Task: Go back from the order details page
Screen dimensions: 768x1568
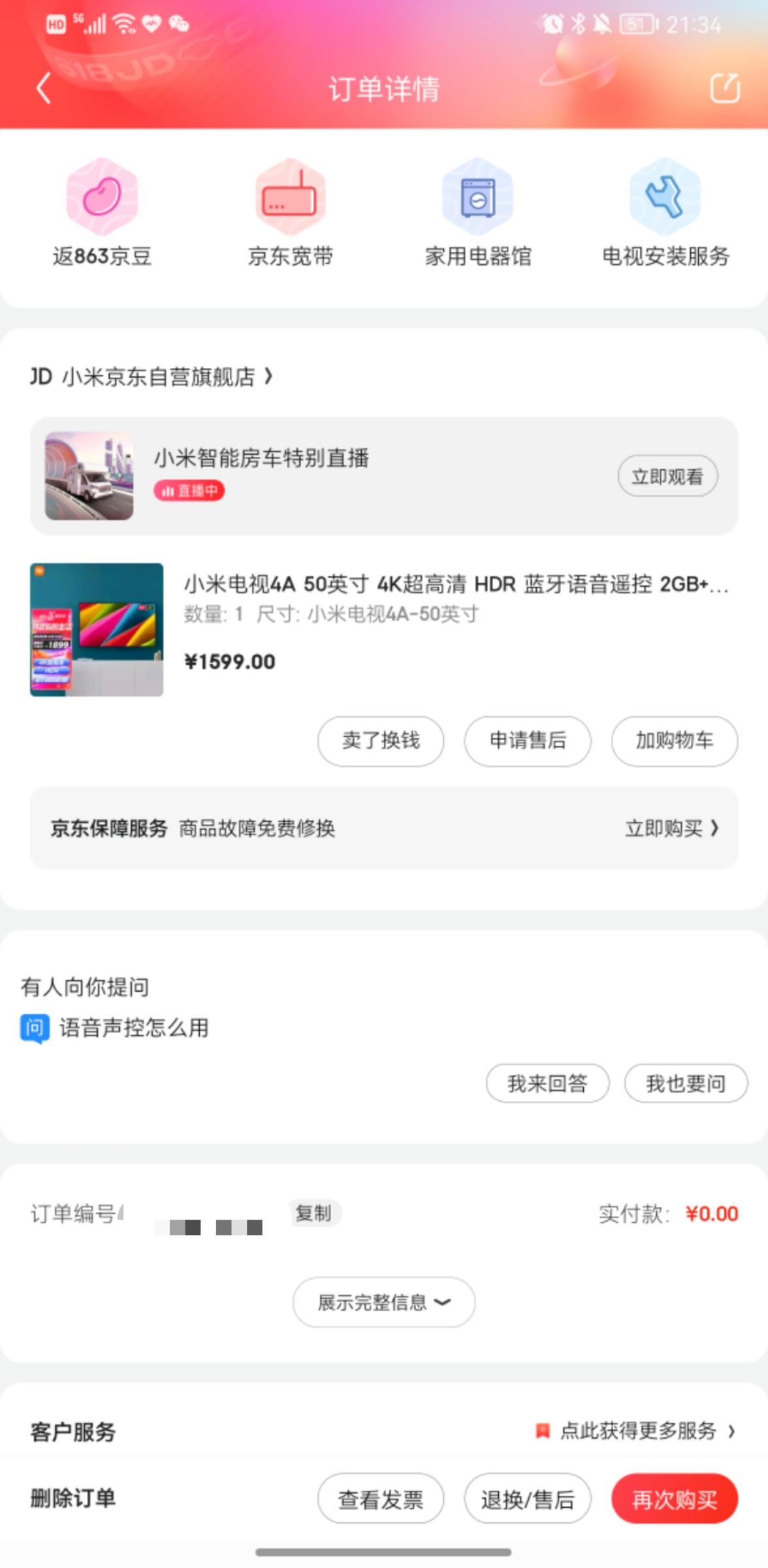Action: pos(44,88)
